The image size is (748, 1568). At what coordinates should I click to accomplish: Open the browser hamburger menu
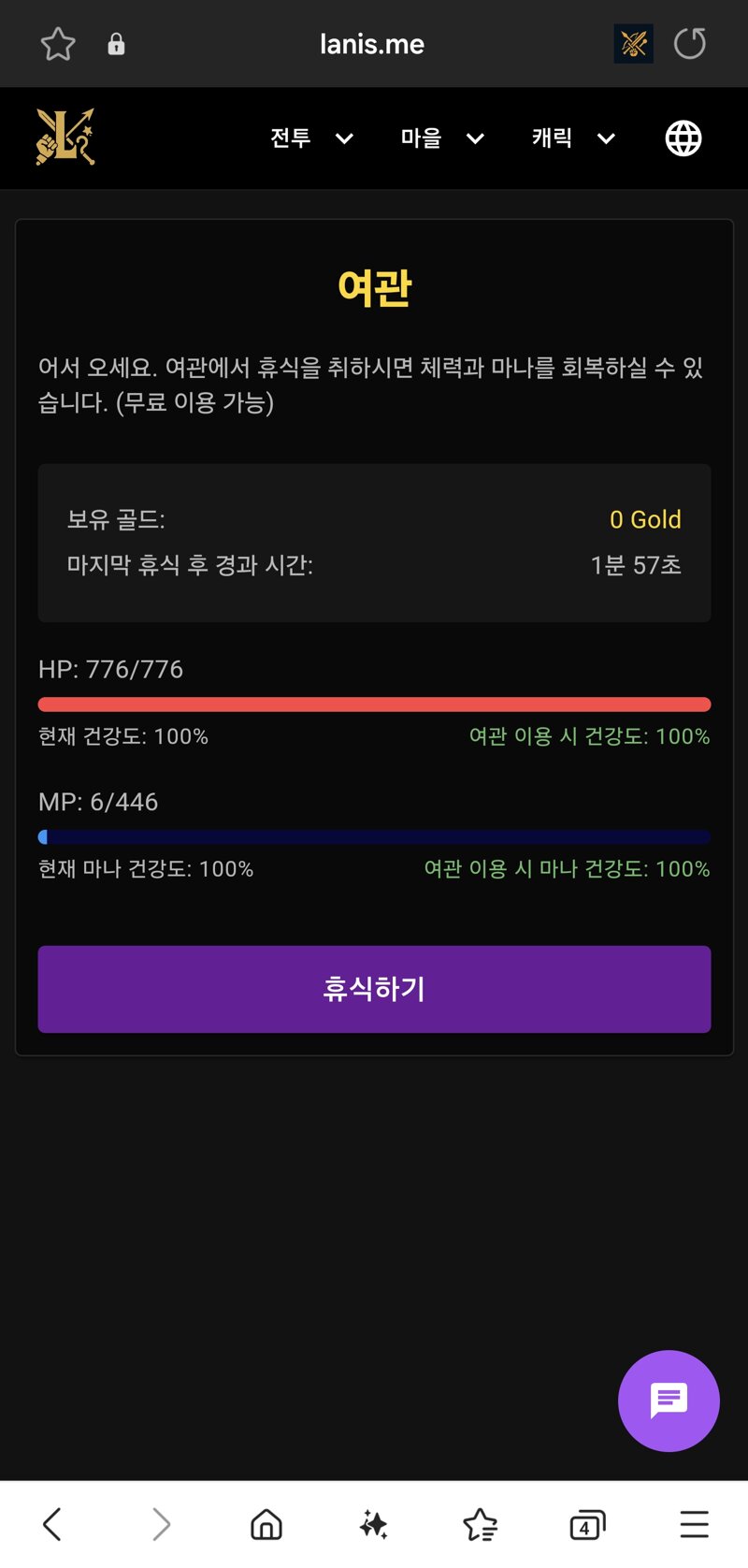coord(694,1524)
